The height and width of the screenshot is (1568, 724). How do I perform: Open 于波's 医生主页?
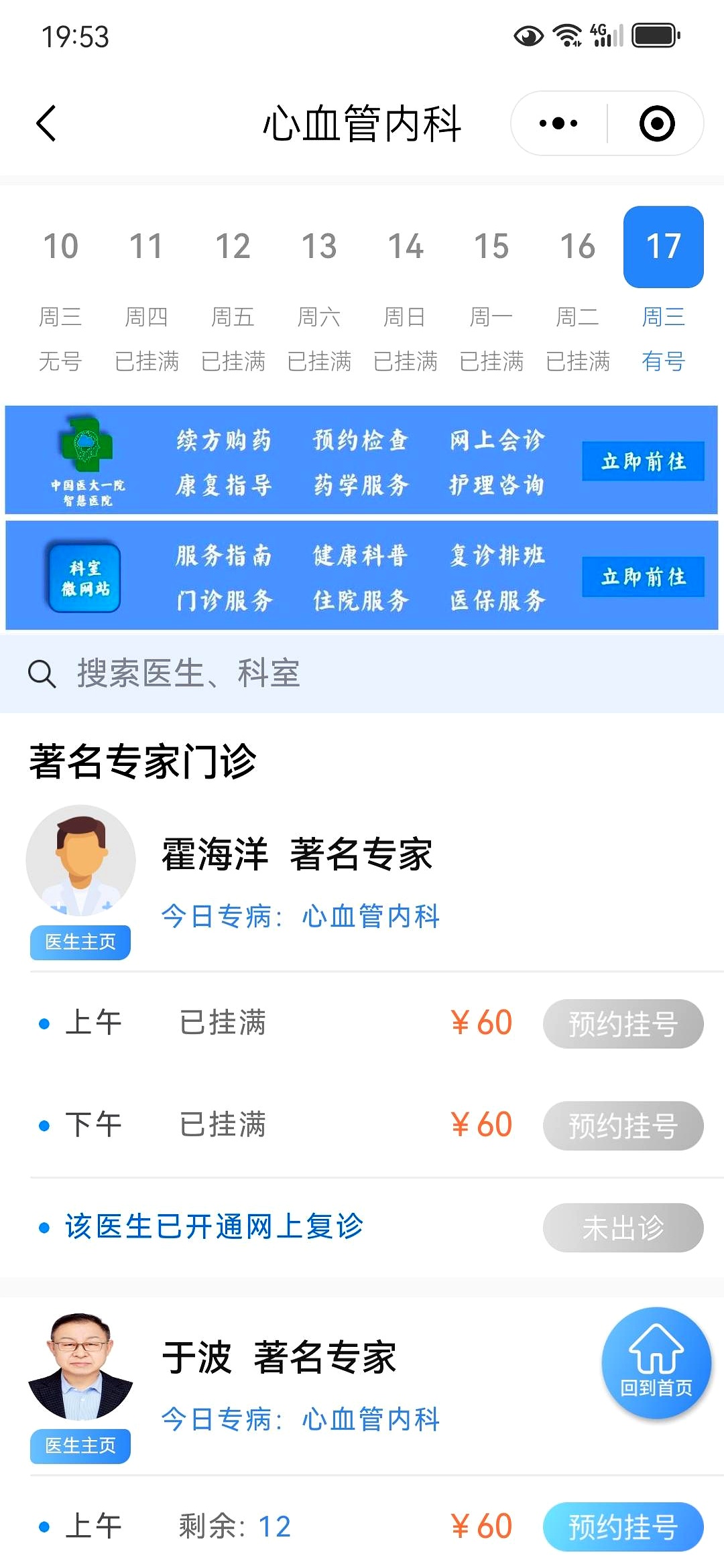pyautogui.click(x=80, y=1446)
